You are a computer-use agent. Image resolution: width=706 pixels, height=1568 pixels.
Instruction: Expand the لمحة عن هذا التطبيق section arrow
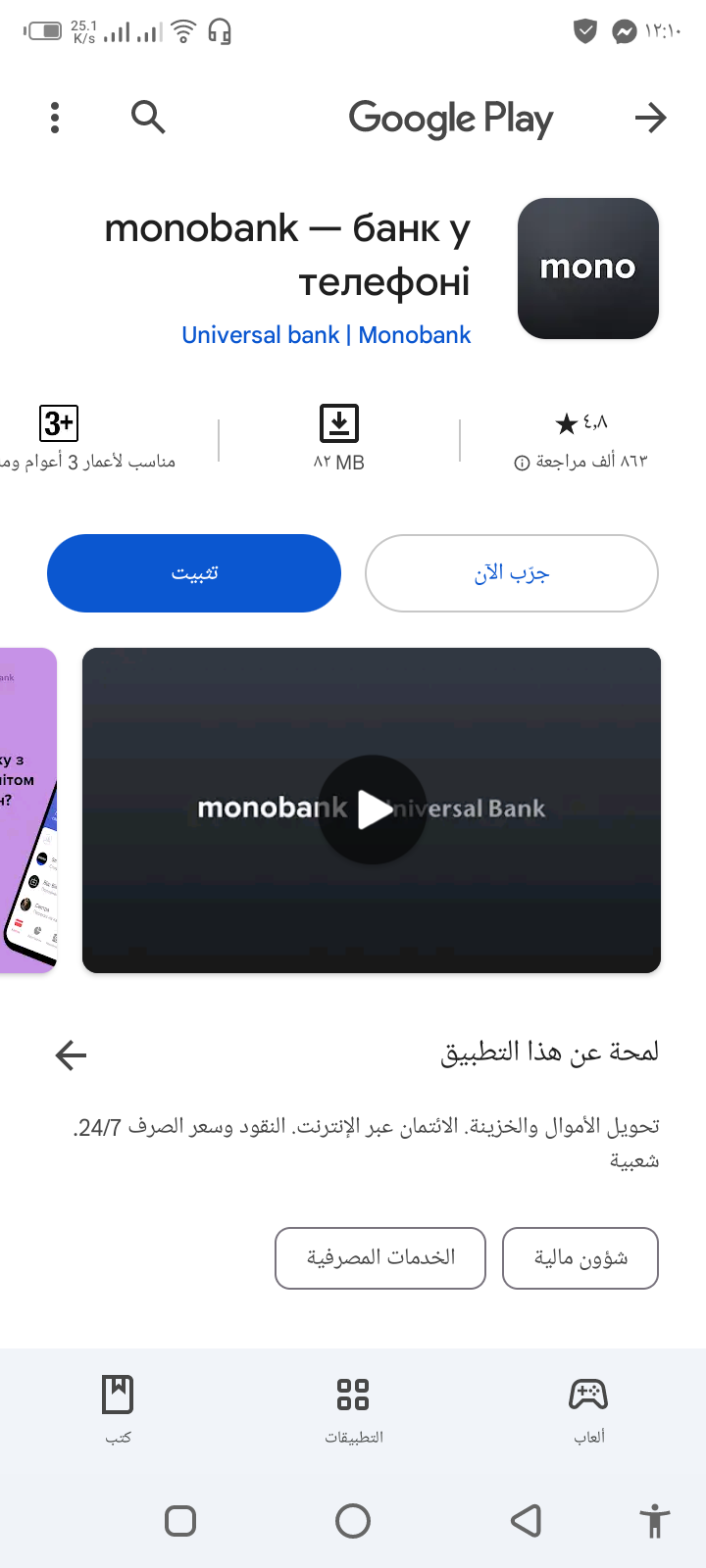(x=71, y=1054)
